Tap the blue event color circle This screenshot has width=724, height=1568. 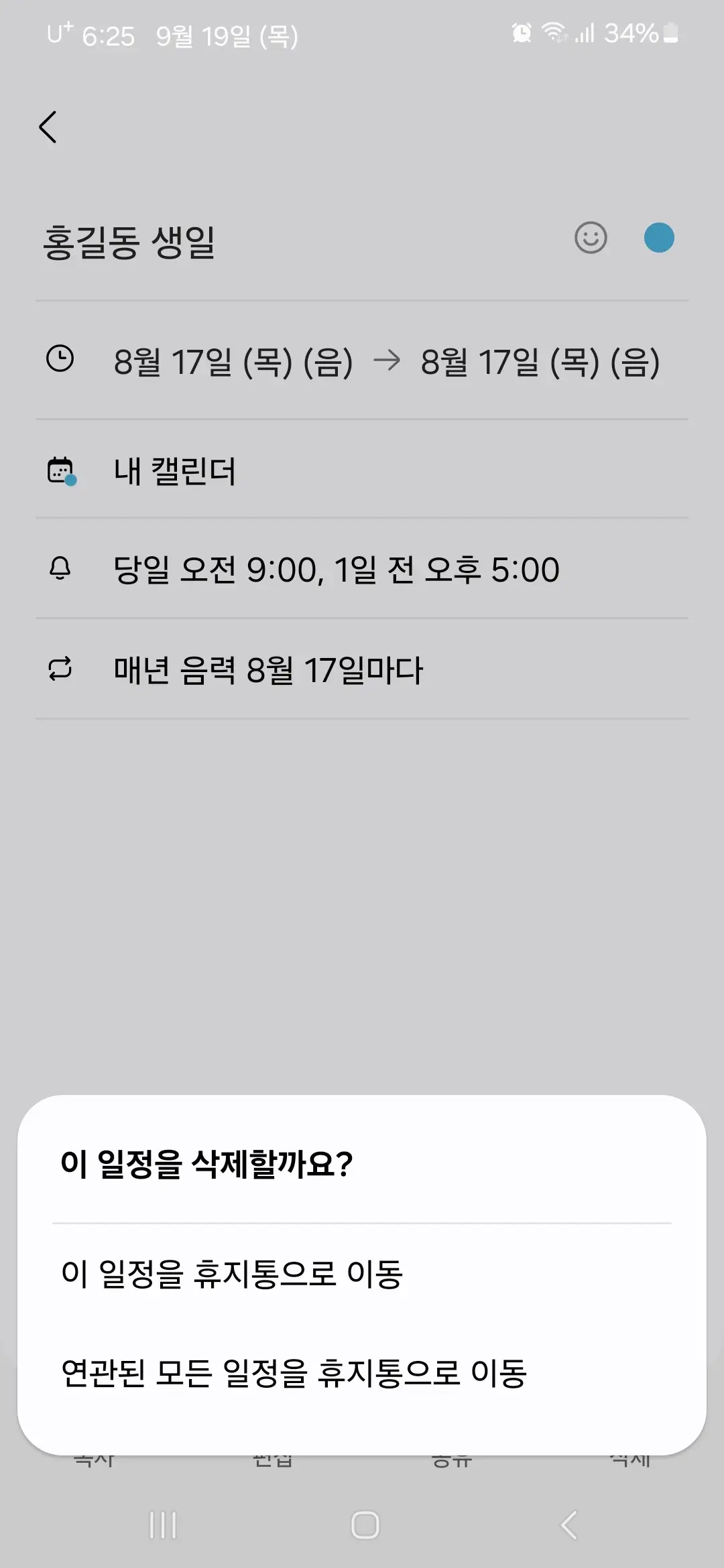point(659,238)
